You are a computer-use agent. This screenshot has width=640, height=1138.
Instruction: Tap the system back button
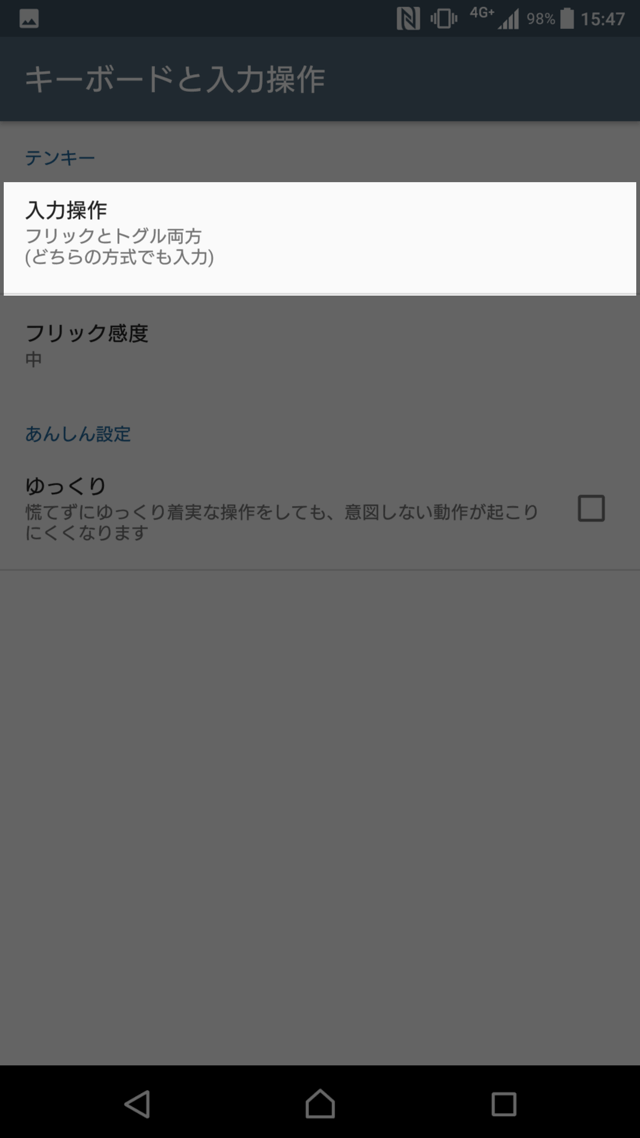[138, 1103]
